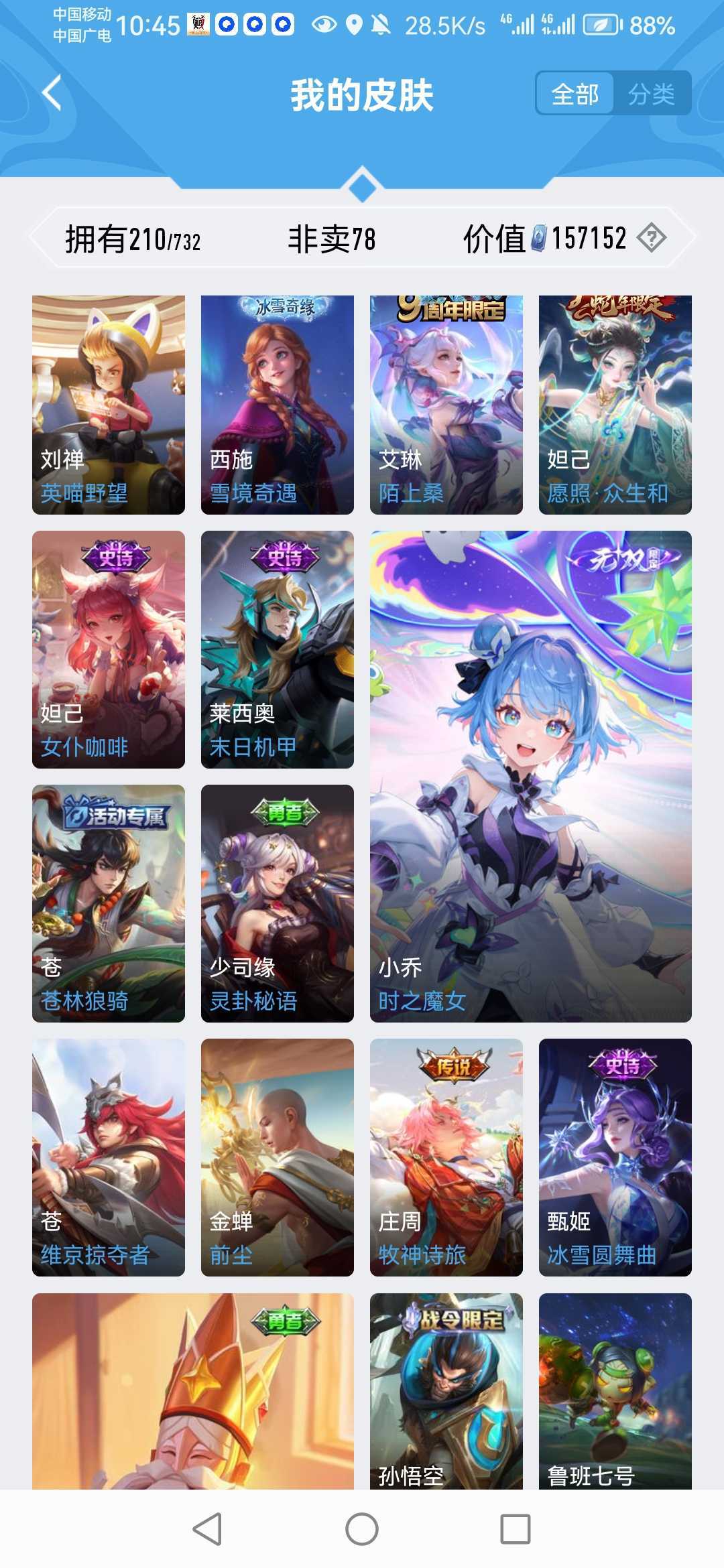Tap the system home button
Image resolution: width=724 pixels, height=1568 pixels.
click(362, 1529)
